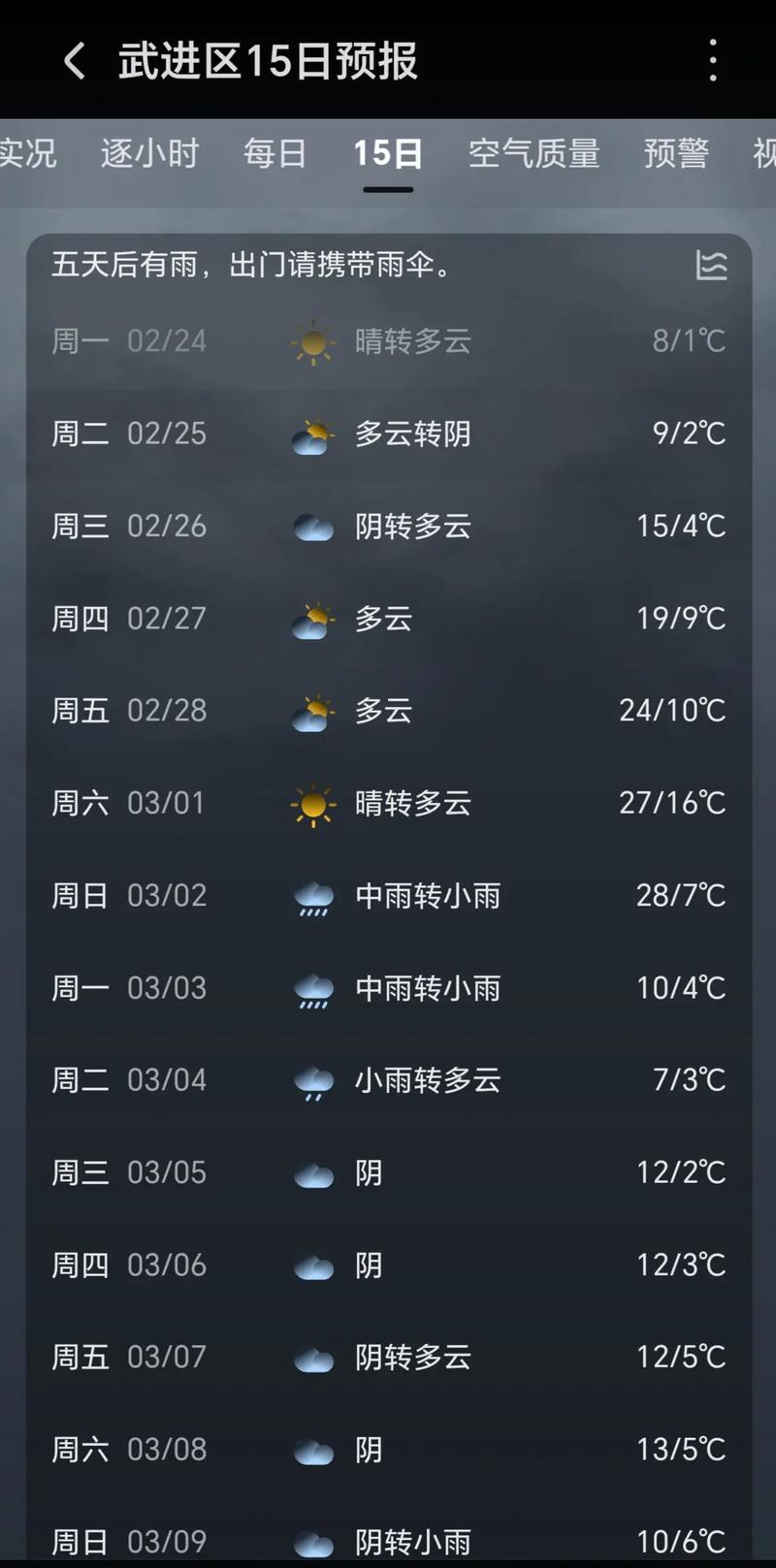This screenshot has height=1568, width=776.
Task: Tap the moderate rain icon for 03/02
Action: tap(311, 896)
